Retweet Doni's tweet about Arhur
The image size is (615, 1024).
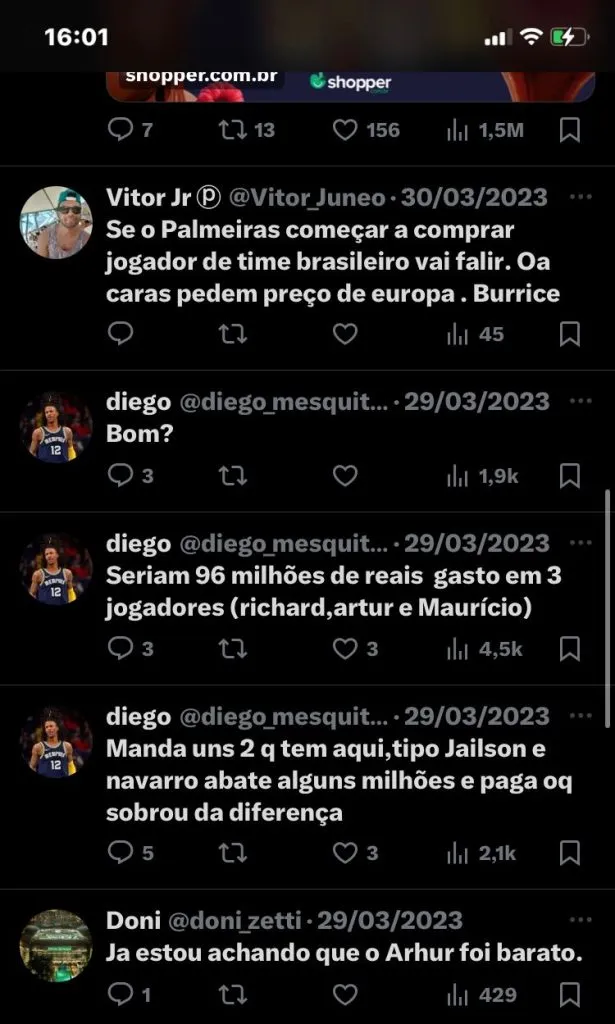click(232, 994)
